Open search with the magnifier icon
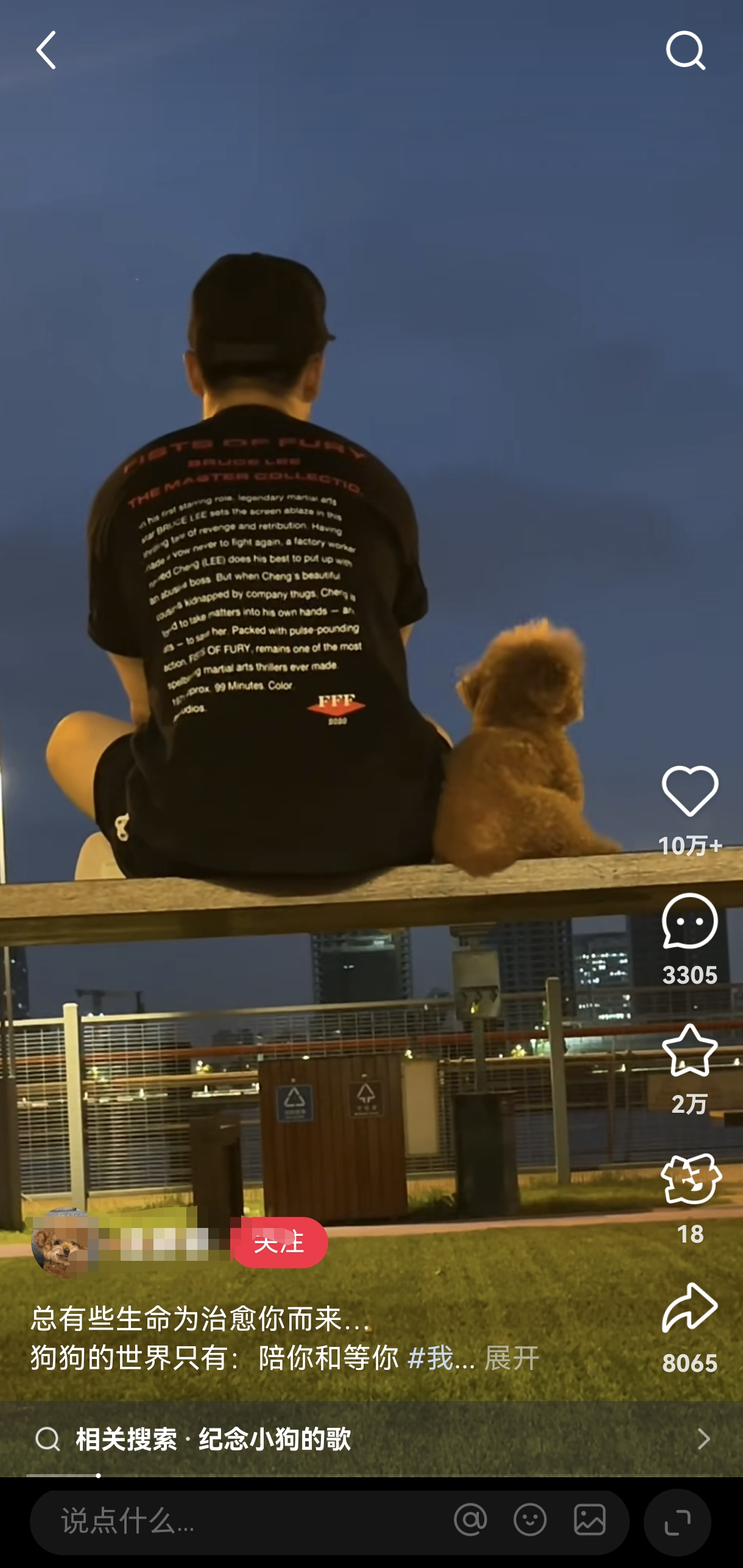 [x=685, y=51]
